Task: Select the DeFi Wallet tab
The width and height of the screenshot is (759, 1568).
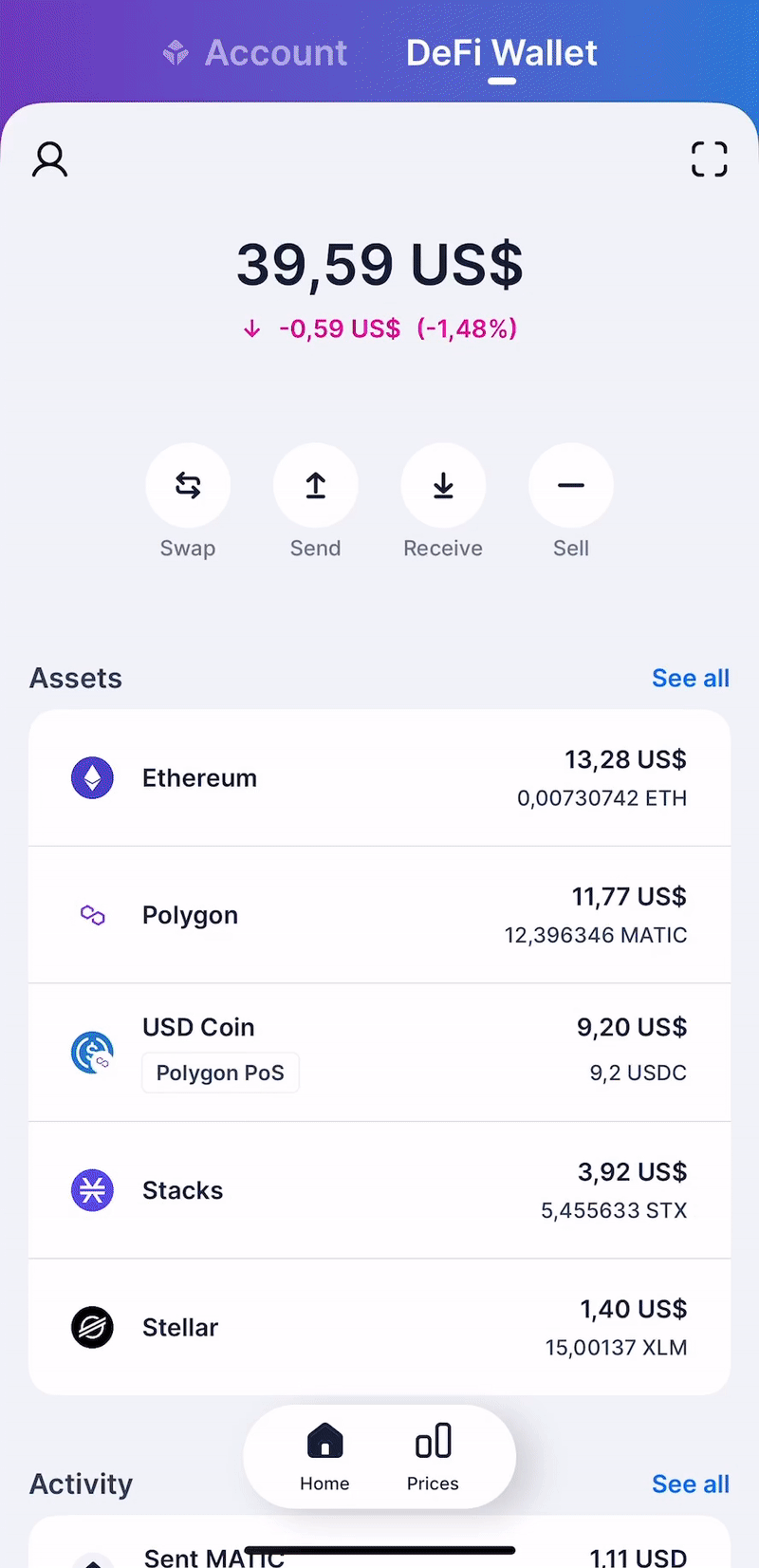Action: pos(501,53)
